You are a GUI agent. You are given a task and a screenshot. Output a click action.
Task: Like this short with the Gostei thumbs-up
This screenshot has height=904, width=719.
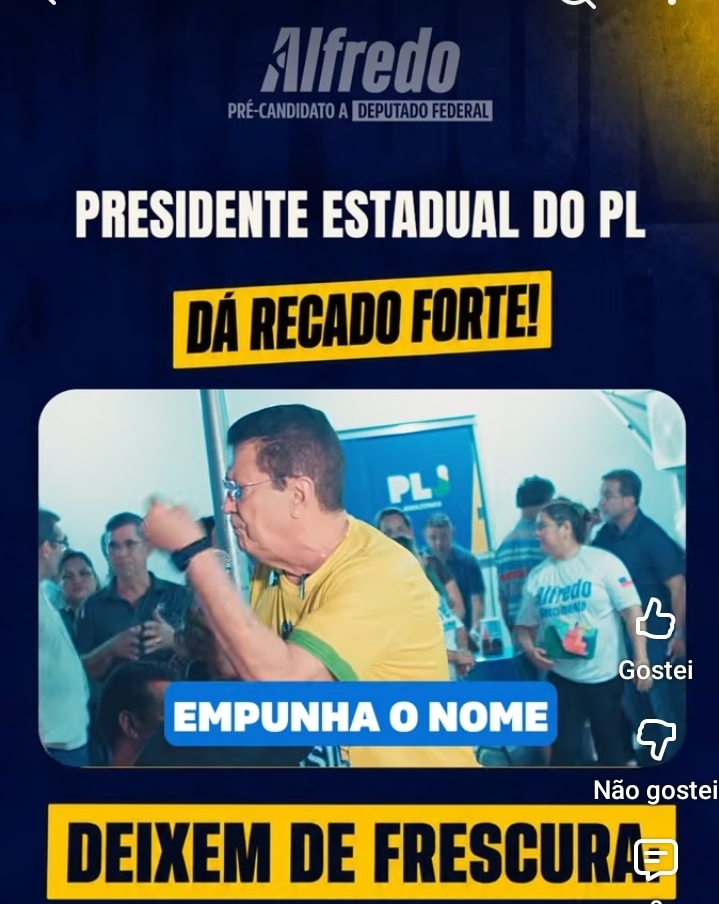tap(655, 619)
